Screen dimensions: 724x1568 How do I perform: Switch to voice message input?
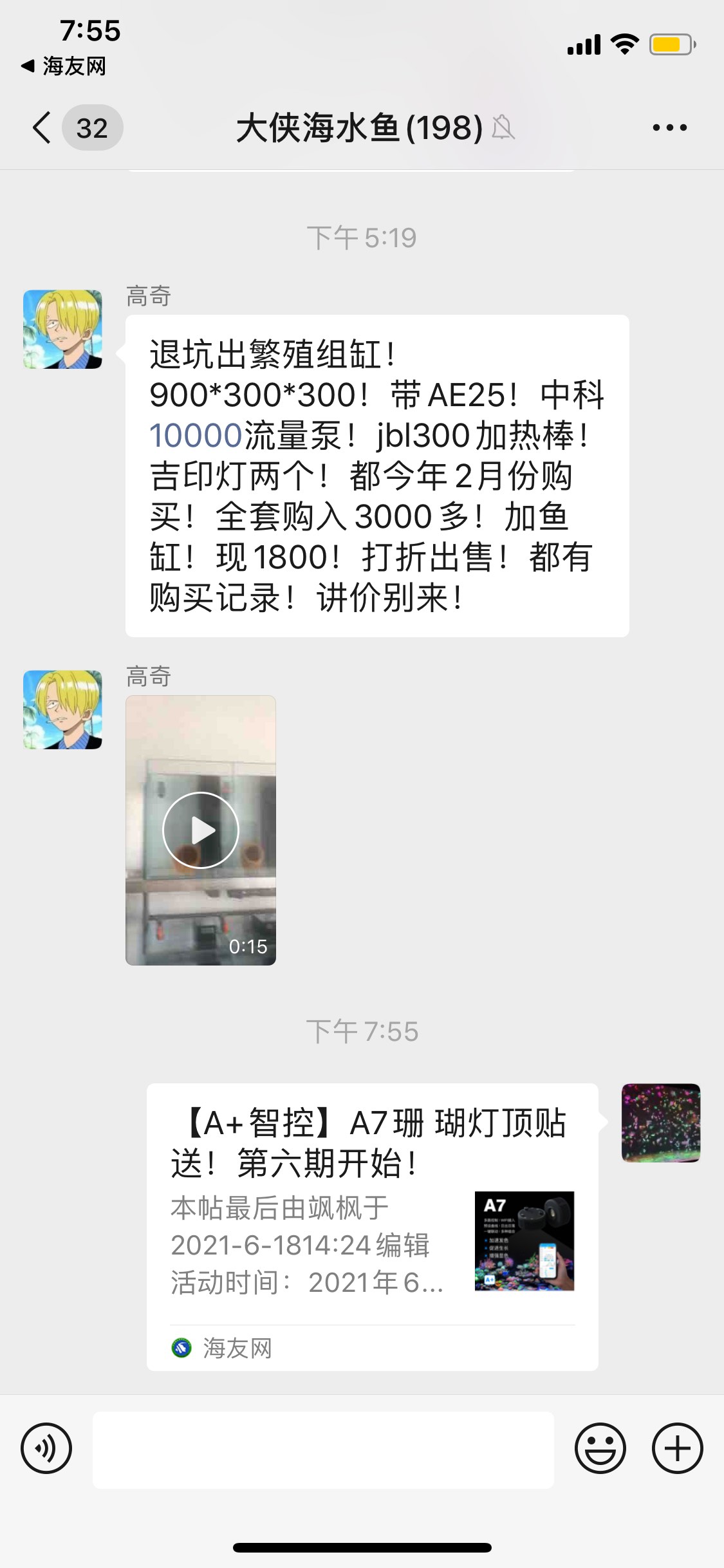click(x=46, y=1448)
